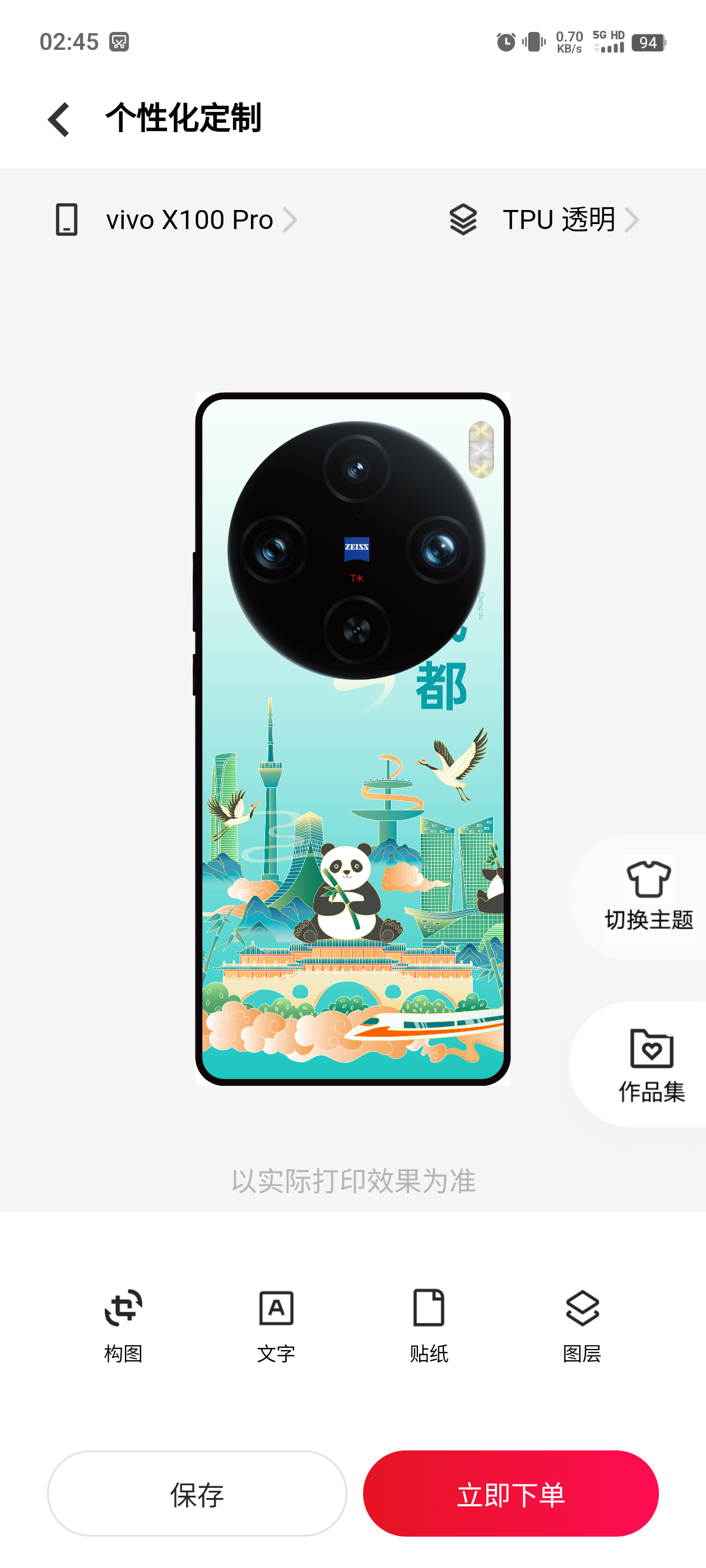Open 切换主题 to switch theme
706x1568 pixels.
[x=648, y=896]
